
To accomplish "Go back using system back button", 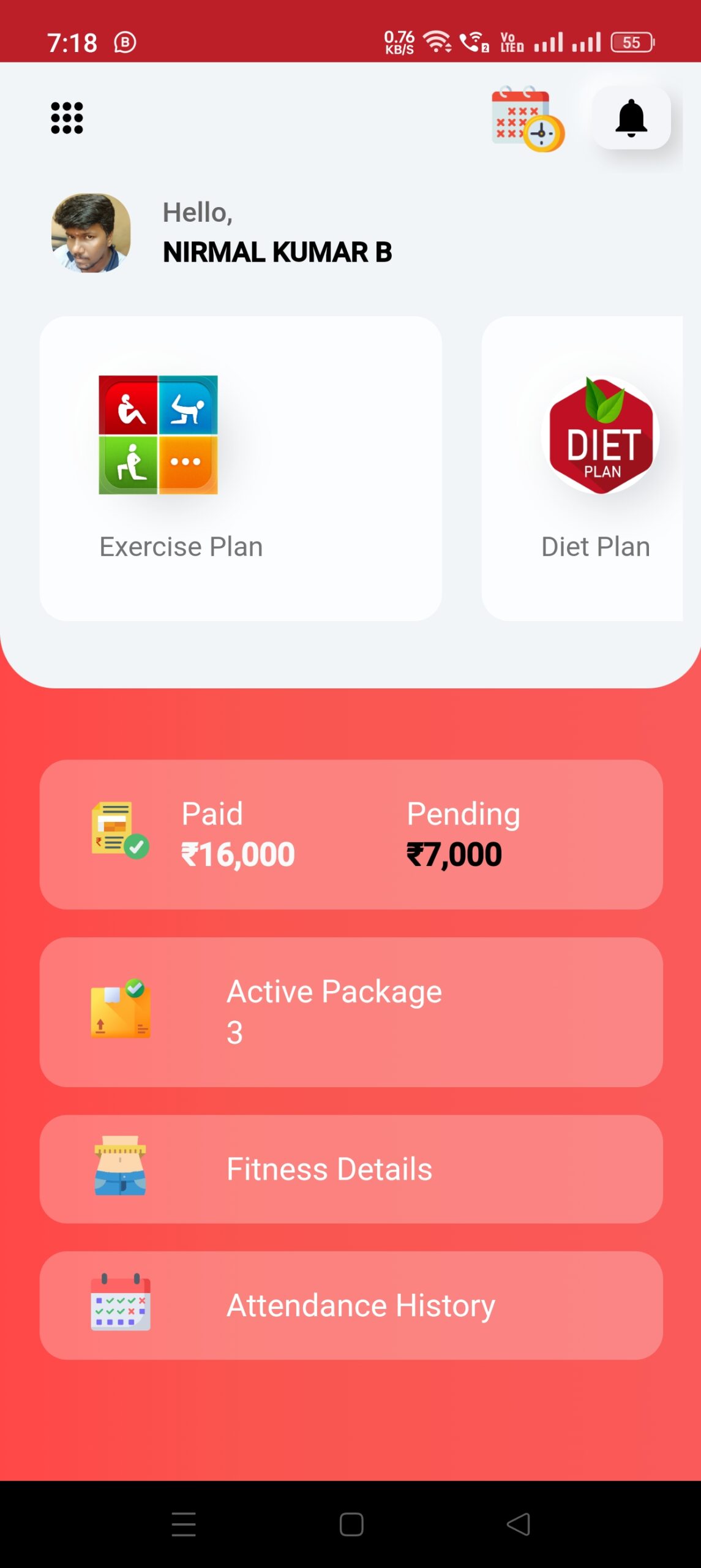I will (x=519, y=1524).
